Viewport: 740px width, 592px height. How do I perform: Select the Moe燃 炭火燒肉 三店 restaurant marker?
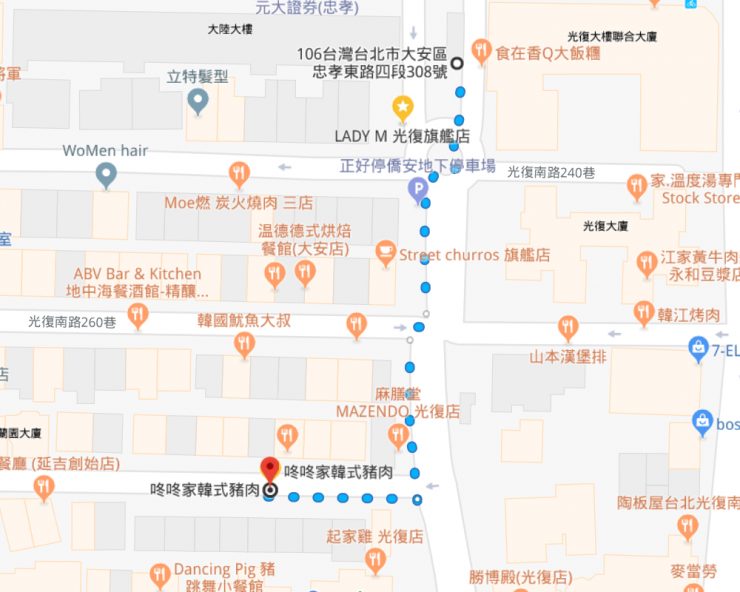(238, 174)
